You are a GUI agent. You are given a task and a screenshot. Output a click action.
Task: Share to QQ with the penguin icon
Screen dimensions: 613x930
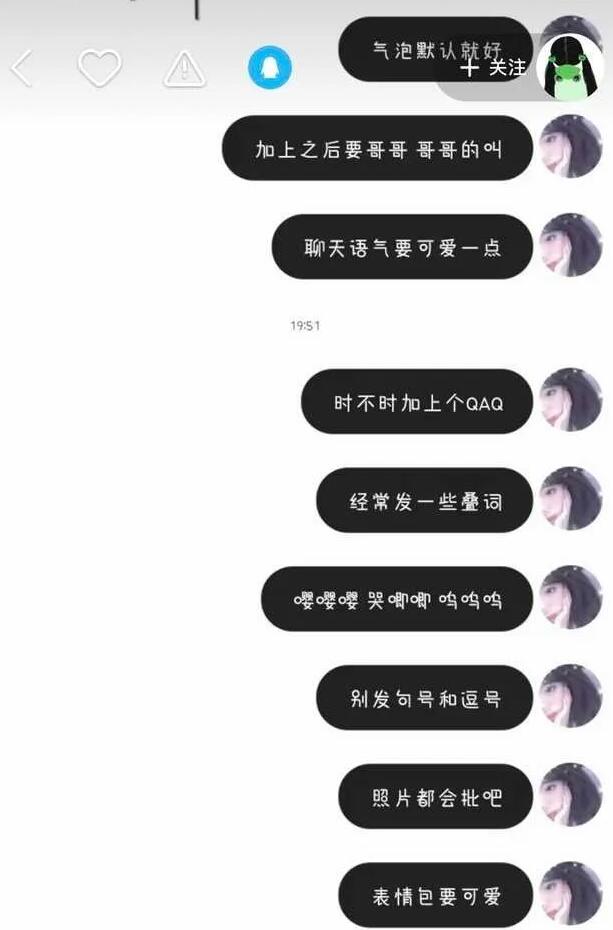(x=270, y=68)
